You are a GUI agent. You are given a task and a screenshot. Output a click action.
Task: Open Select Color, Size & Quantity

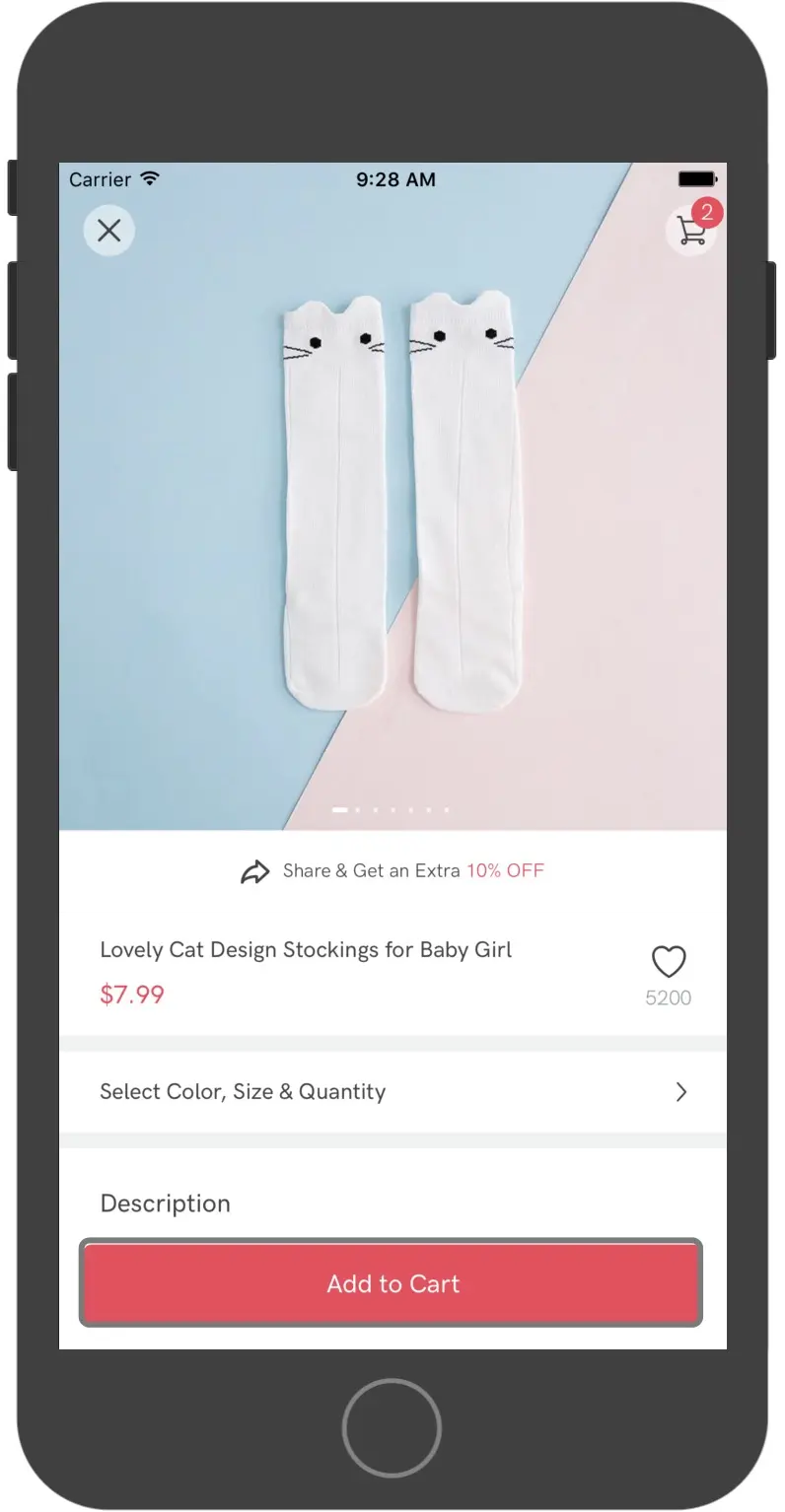tap(392, 1092)
